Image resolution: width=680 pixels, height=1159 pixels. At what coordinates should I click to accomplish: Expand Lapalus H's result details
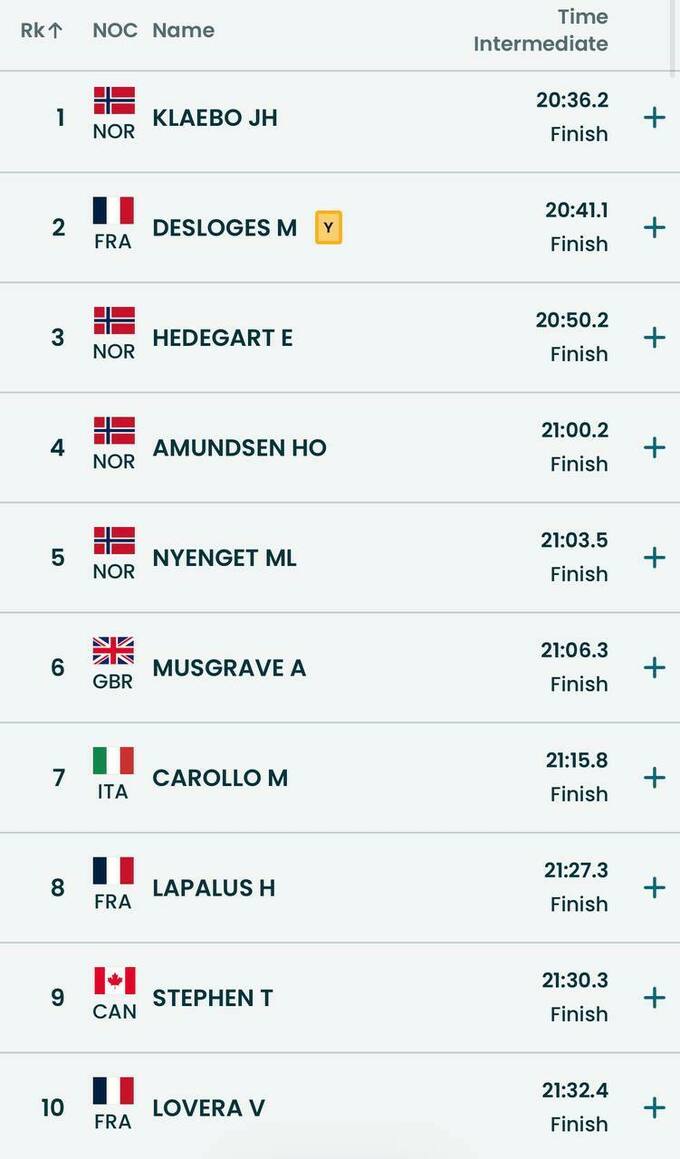654,888
